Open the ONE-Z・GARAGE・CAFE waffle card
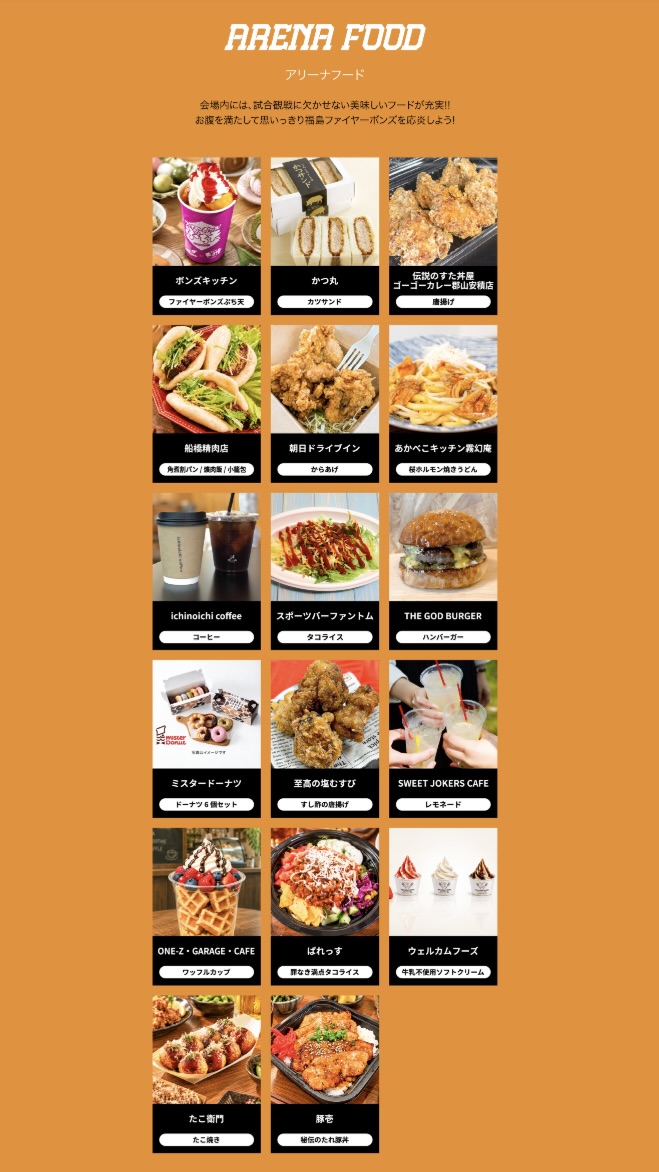 (x=206, y=906)
